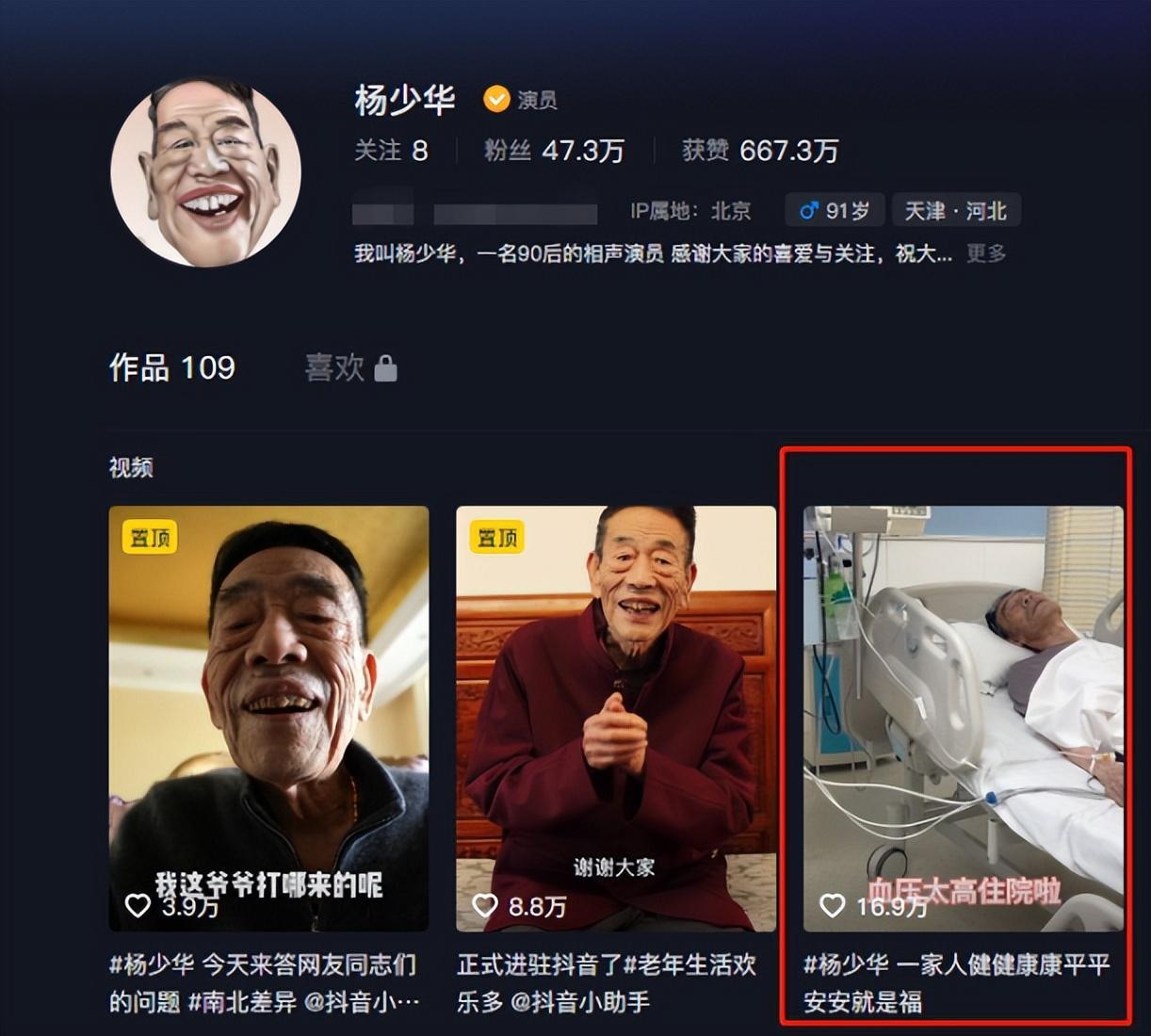The height and width of the screenshot is (1036, 1151).
Task: Play the pinned video 谢谢大家
Action: click(x=615, y=718)
